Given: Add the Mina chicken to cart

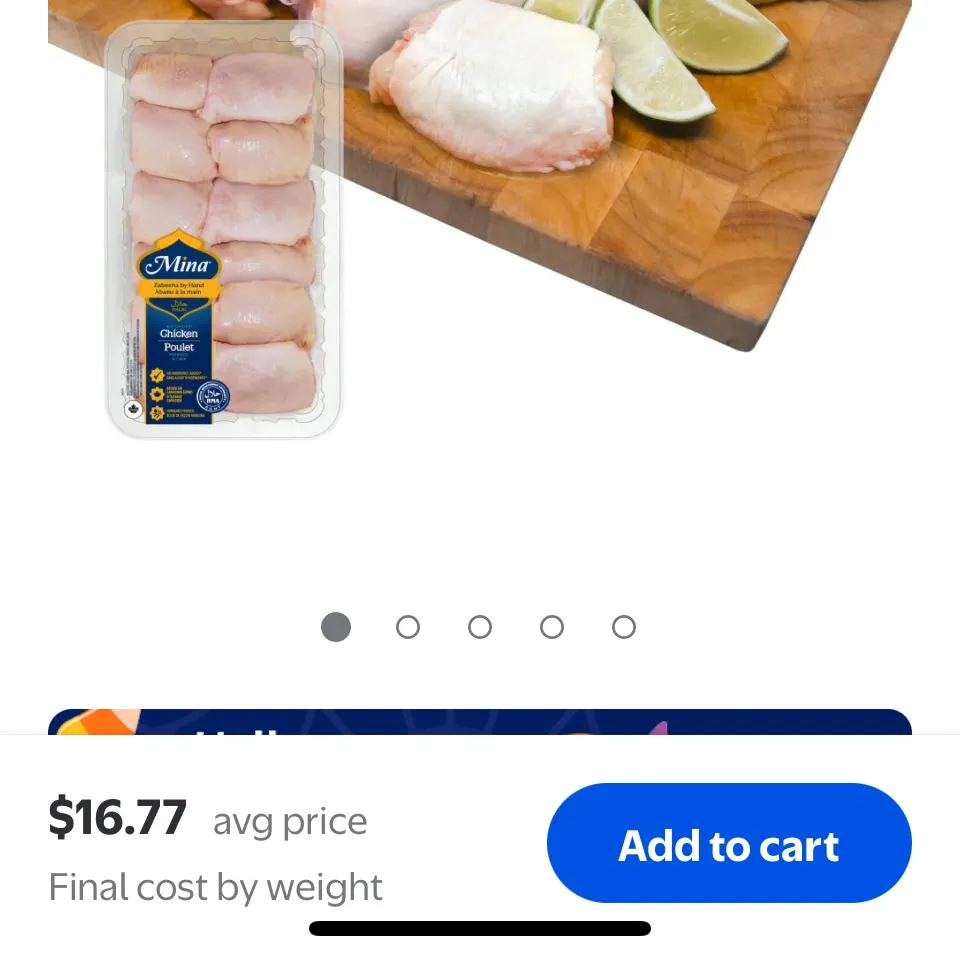Looking at the screenshot, I should pos(729,843).
